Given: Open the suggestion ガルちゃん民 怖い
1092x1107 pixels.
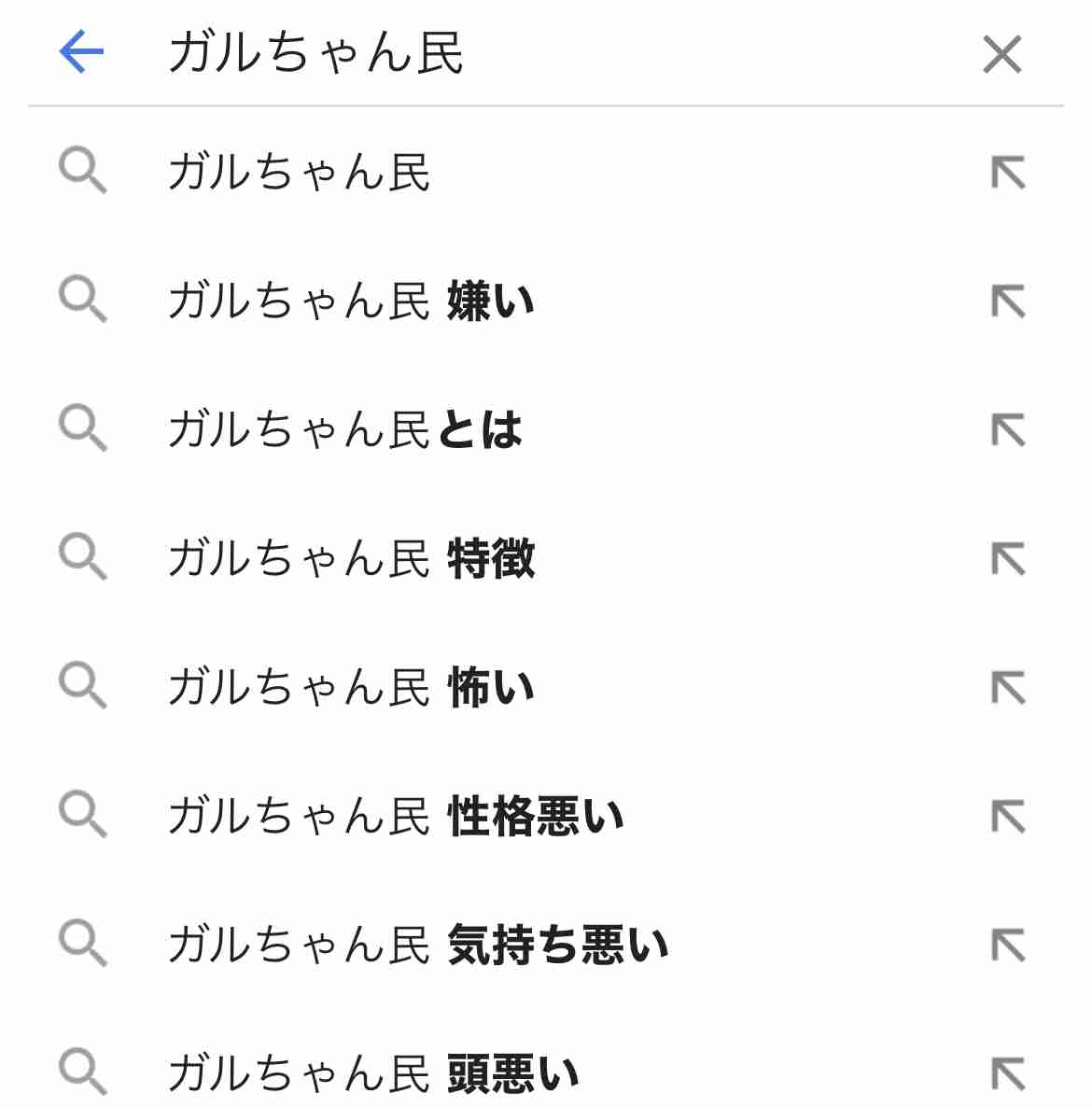Looking at the screenshot, I should coord(351,688).
